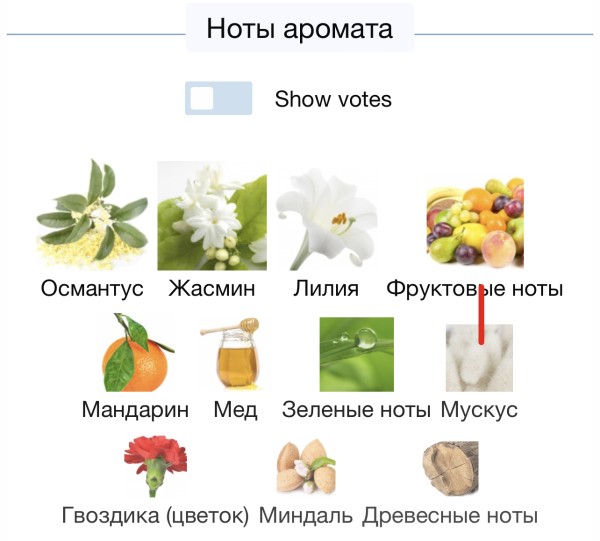Image resolution: width=600 pixels, height=541 pixels.
Task: Tap the Мед honey note
Action: click(x=236, y=355)
